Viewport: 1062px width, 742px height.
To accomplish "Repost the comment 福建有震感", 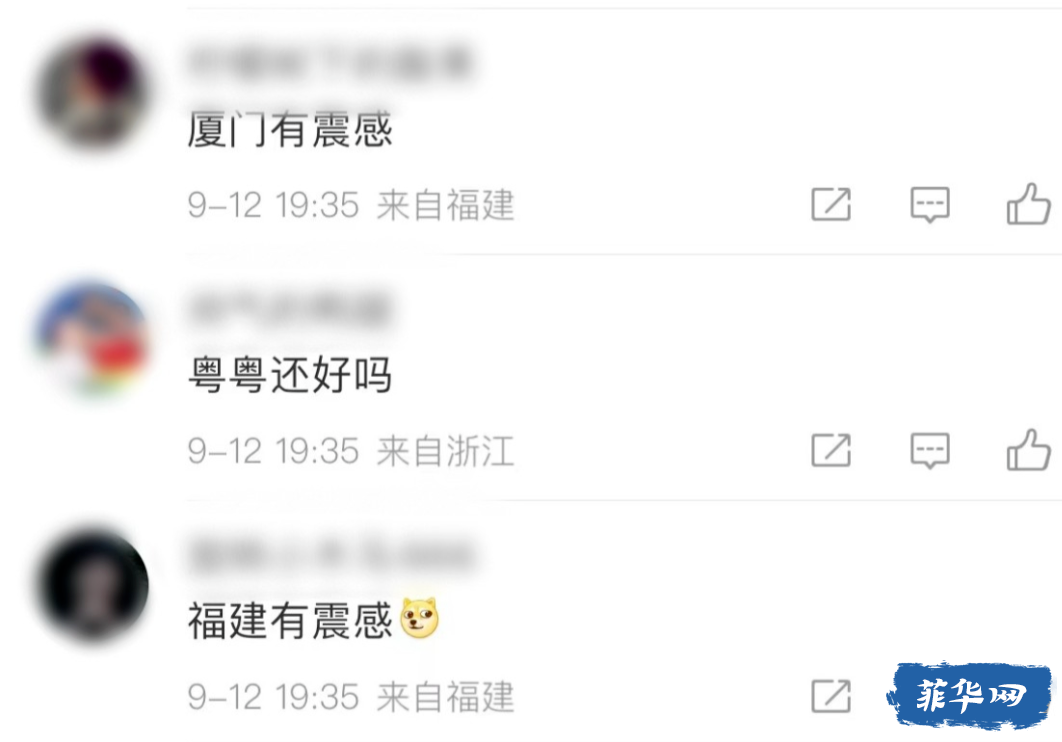I will 831,696.
